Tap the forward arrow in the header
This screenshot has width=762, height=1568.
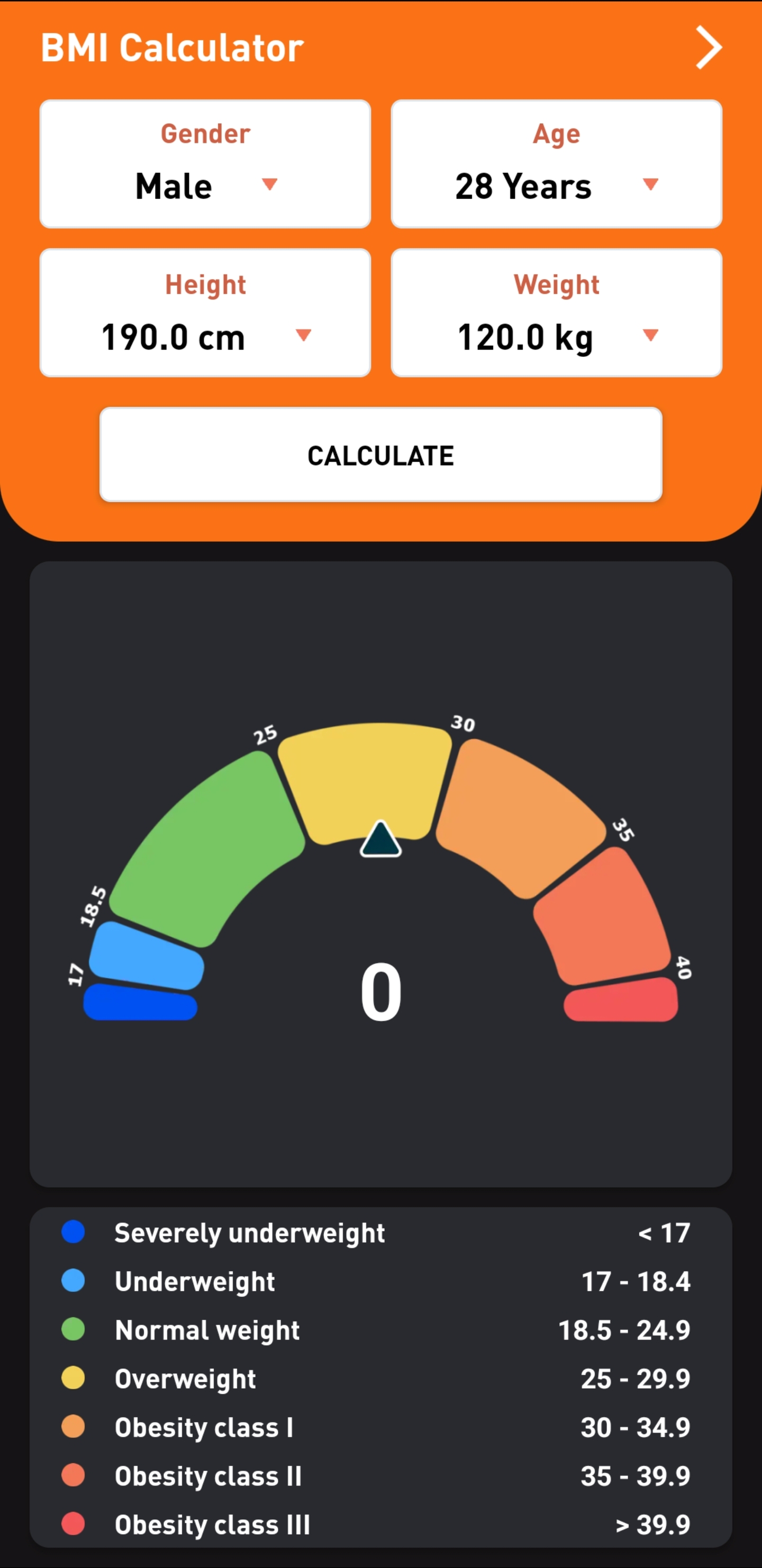(x=709, y=48)
